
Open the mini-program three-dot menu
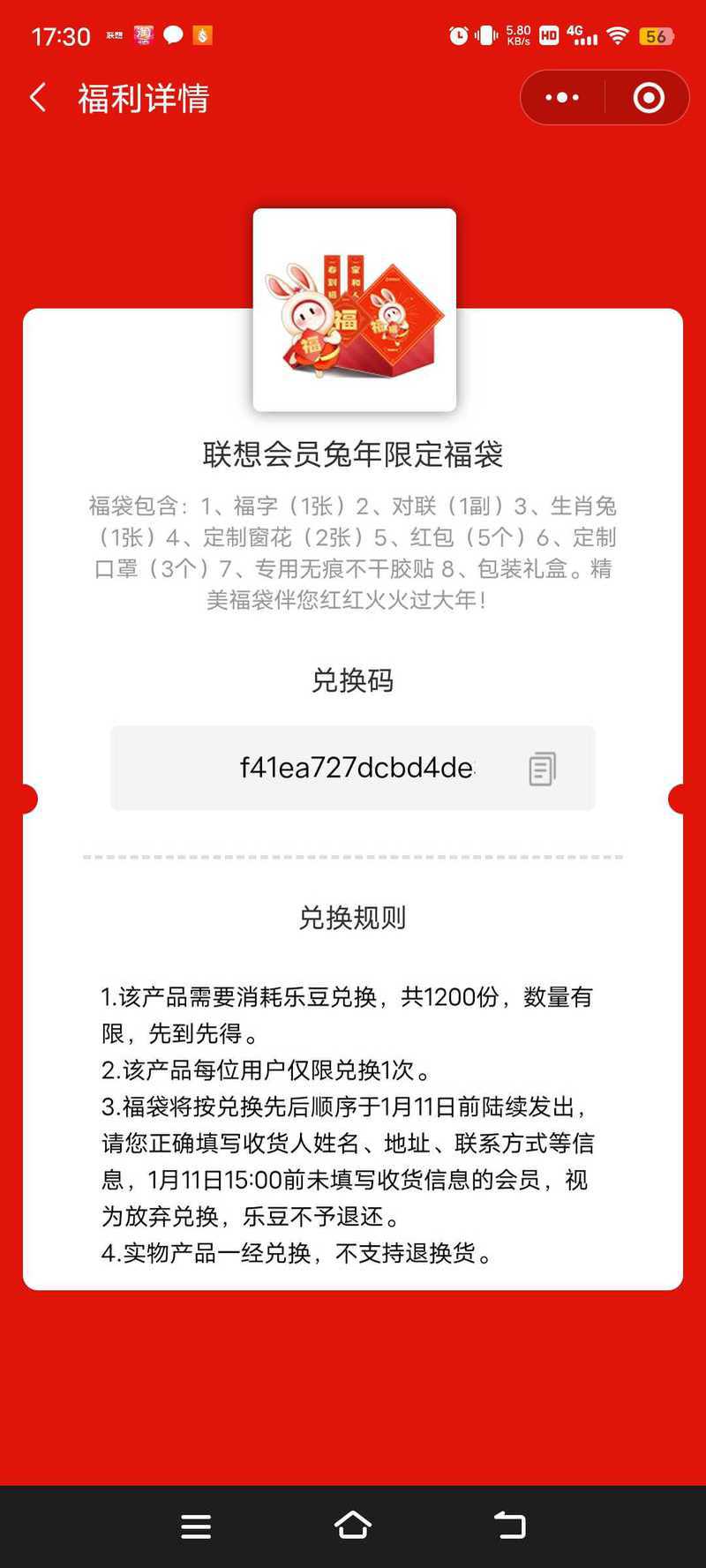click(562, 98)
